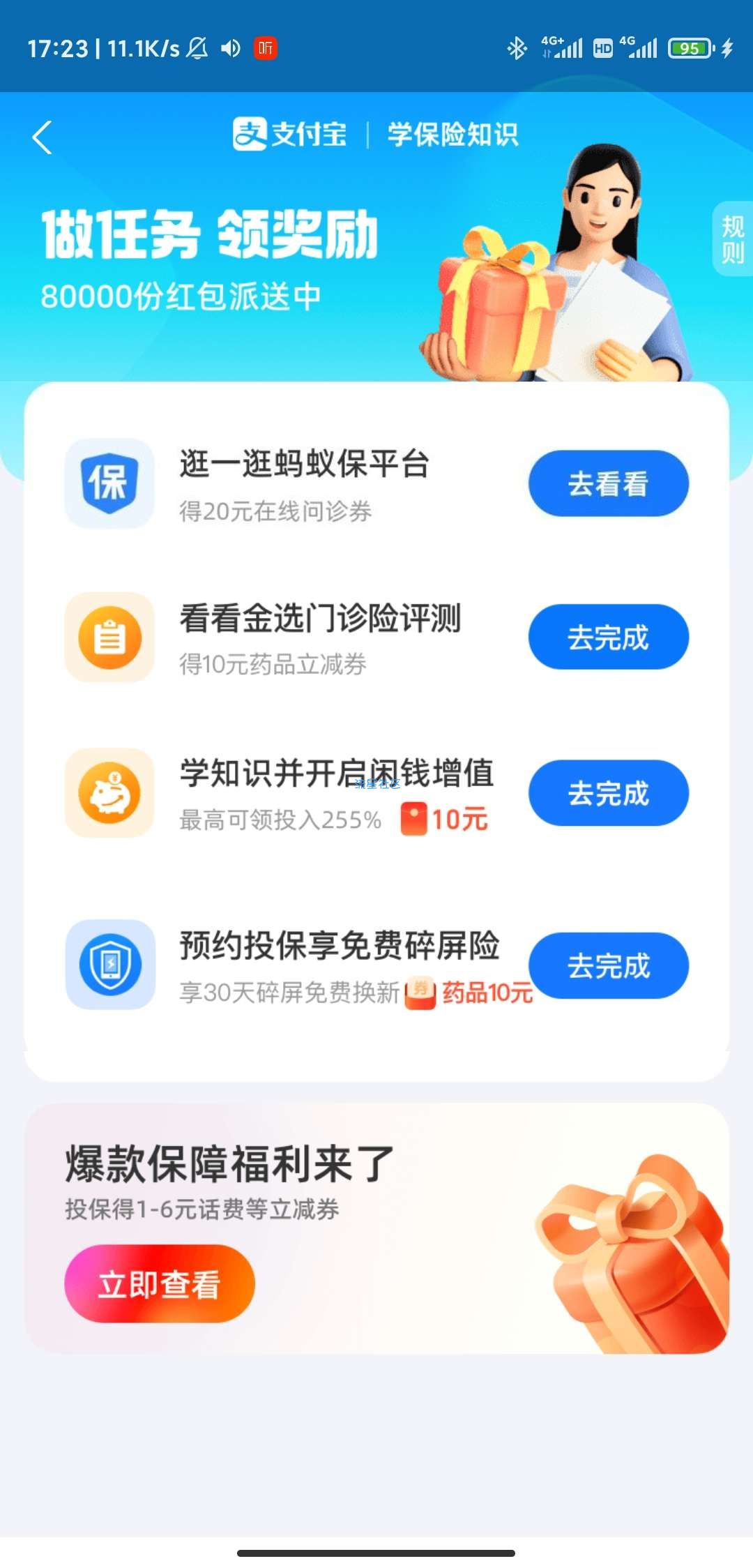
Task: Tap 去完成 for 预约投保享免费碎屏险
Action: coord(608,966)
